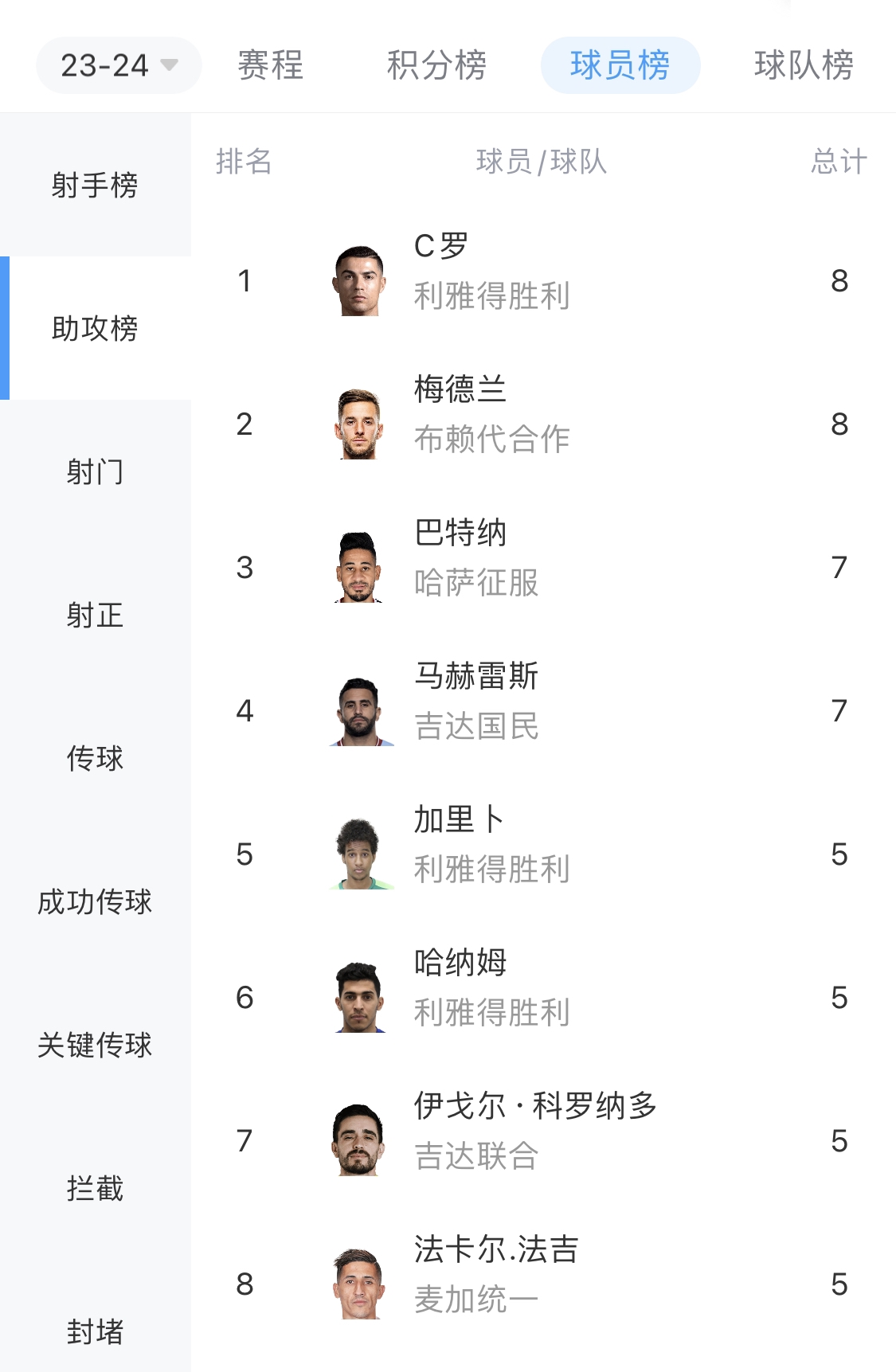Open player 巴特纳's row
Viewport: 896px width, 1372px height.
pyautogui.click(x=542, y=567)
